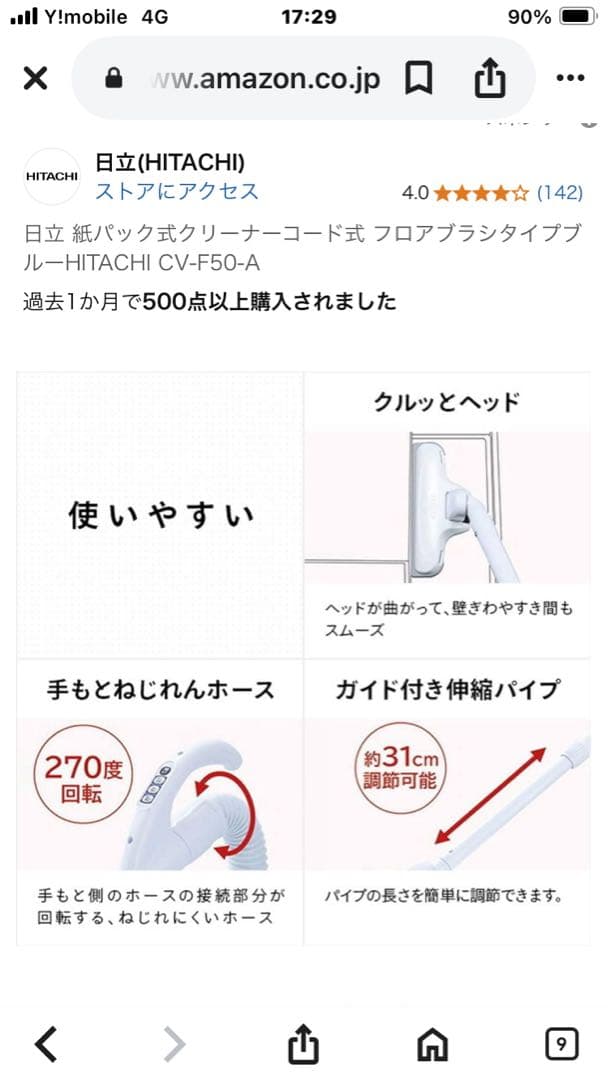Open the browser overflow menu
Viewport: 608px width, 1080px height.
tap(569, 79)
